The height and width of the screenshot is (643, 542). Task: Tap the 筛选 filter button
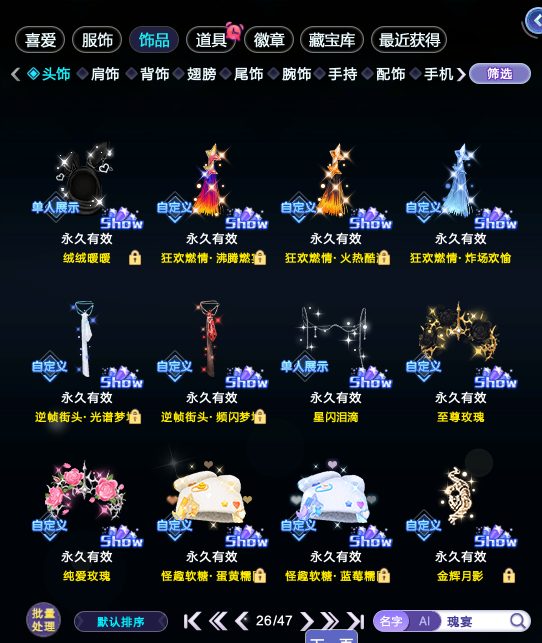[500, 74]
